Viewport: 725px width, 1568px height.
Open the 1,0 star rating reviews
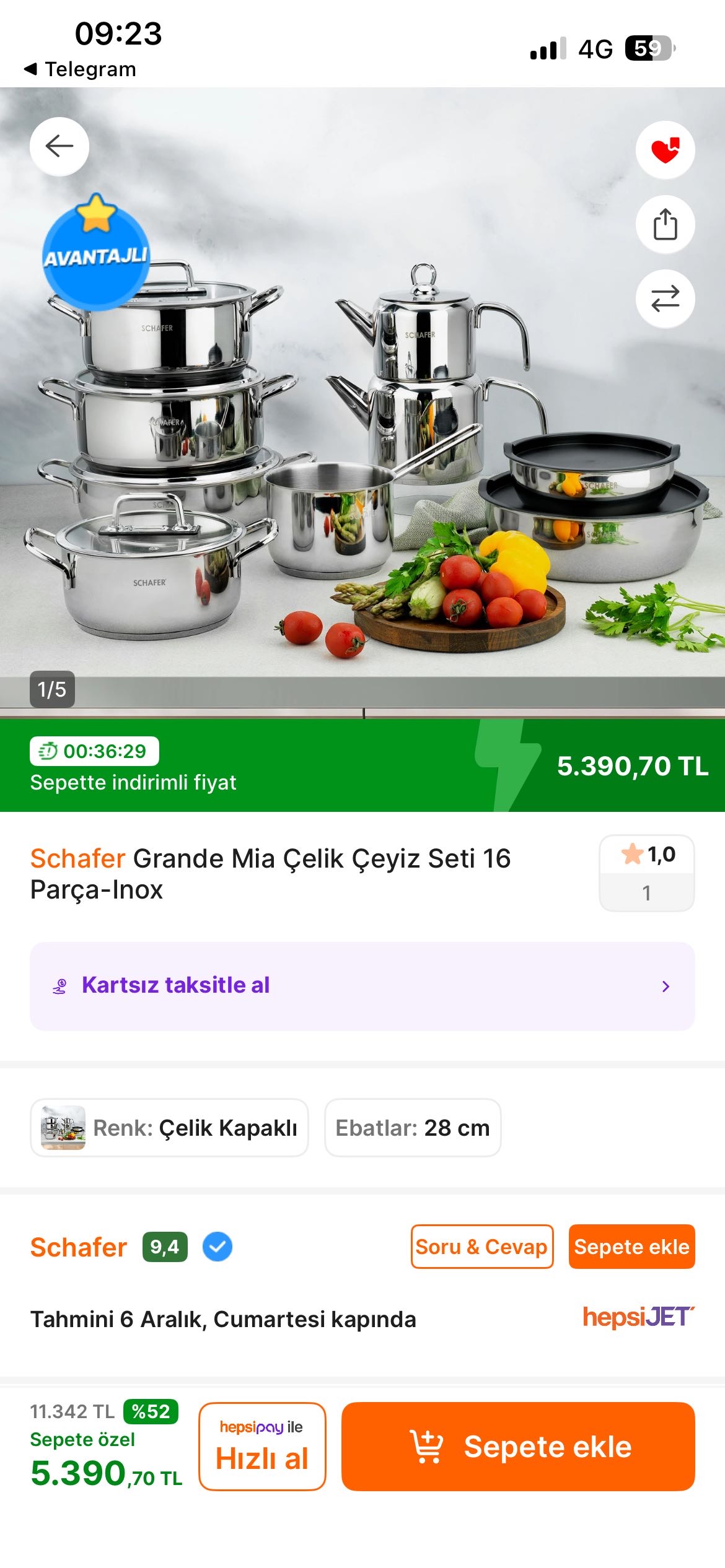click(646, 873)
